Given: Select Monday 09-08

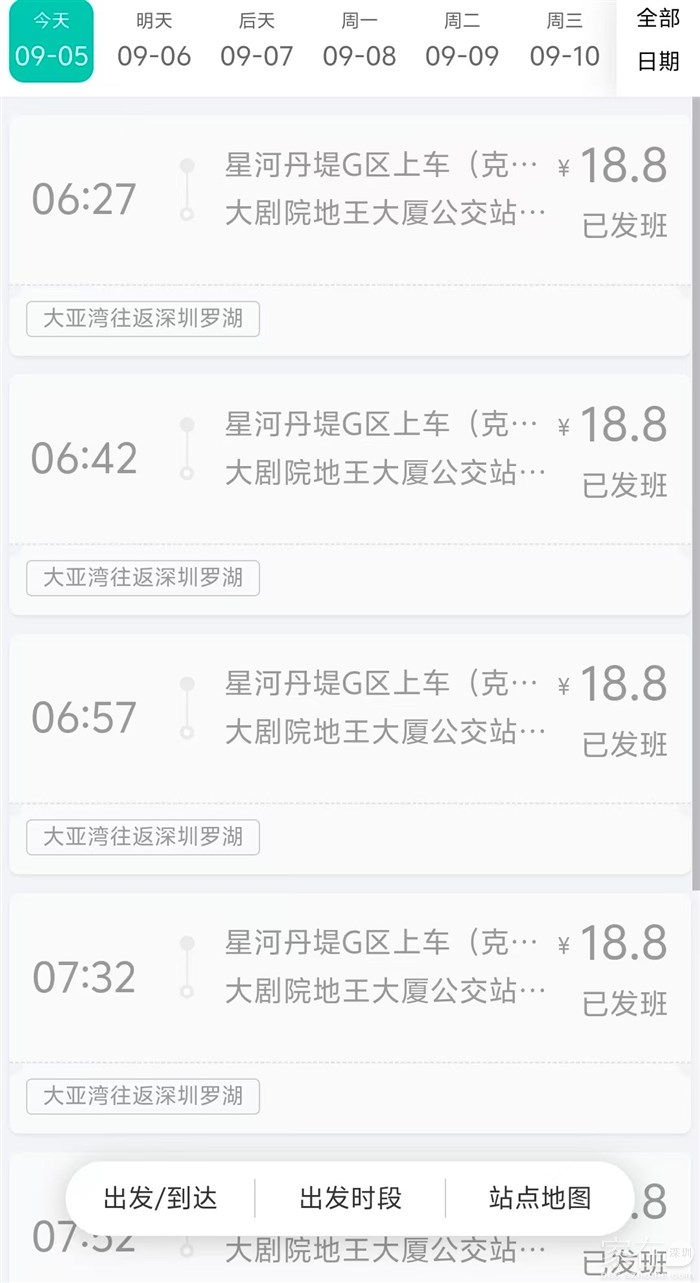Looking at the screenshot, I should [x=359, y=41].
